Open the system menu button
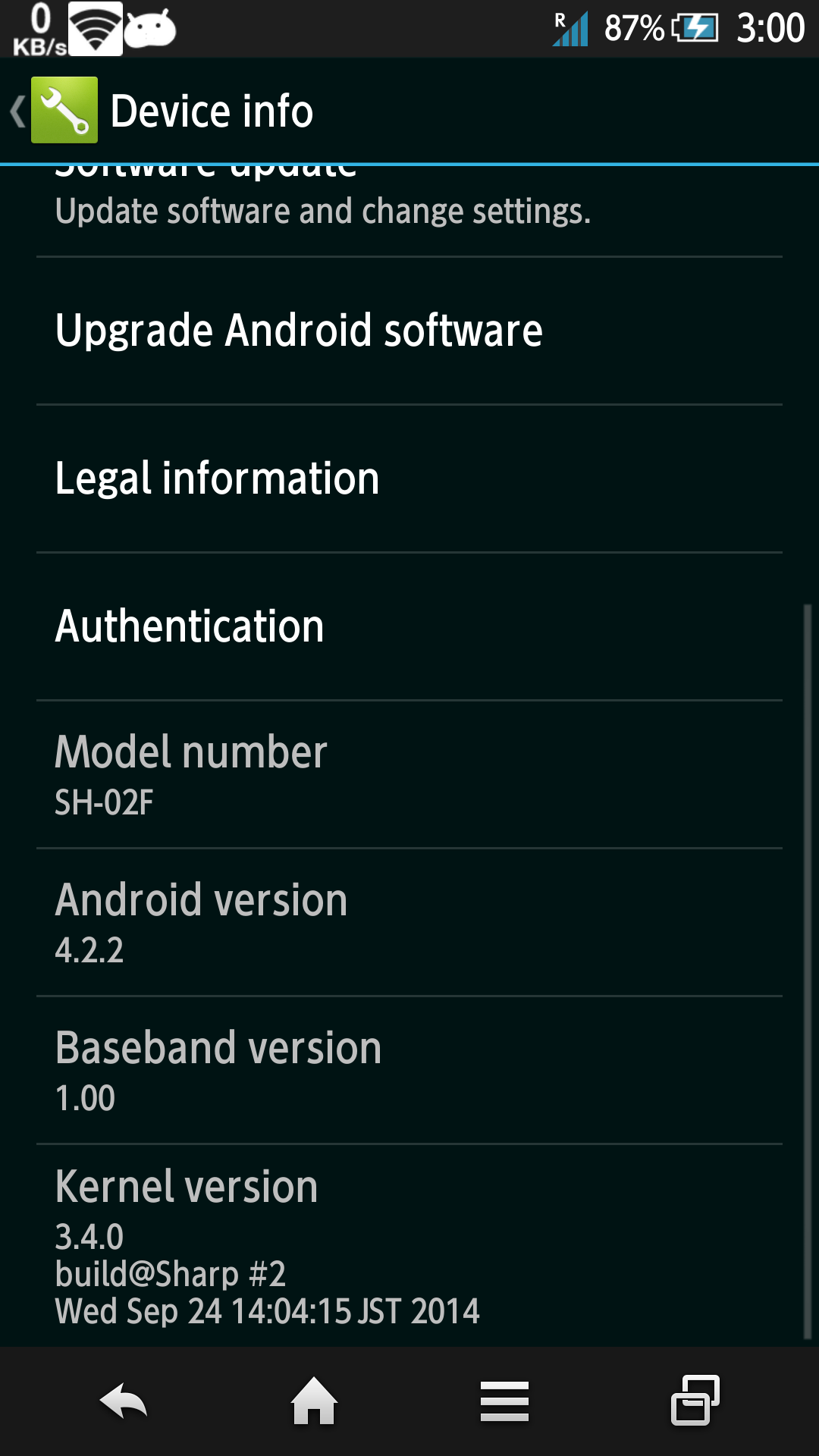This screenshot has height=1456, width=819. pos(504,1401)
